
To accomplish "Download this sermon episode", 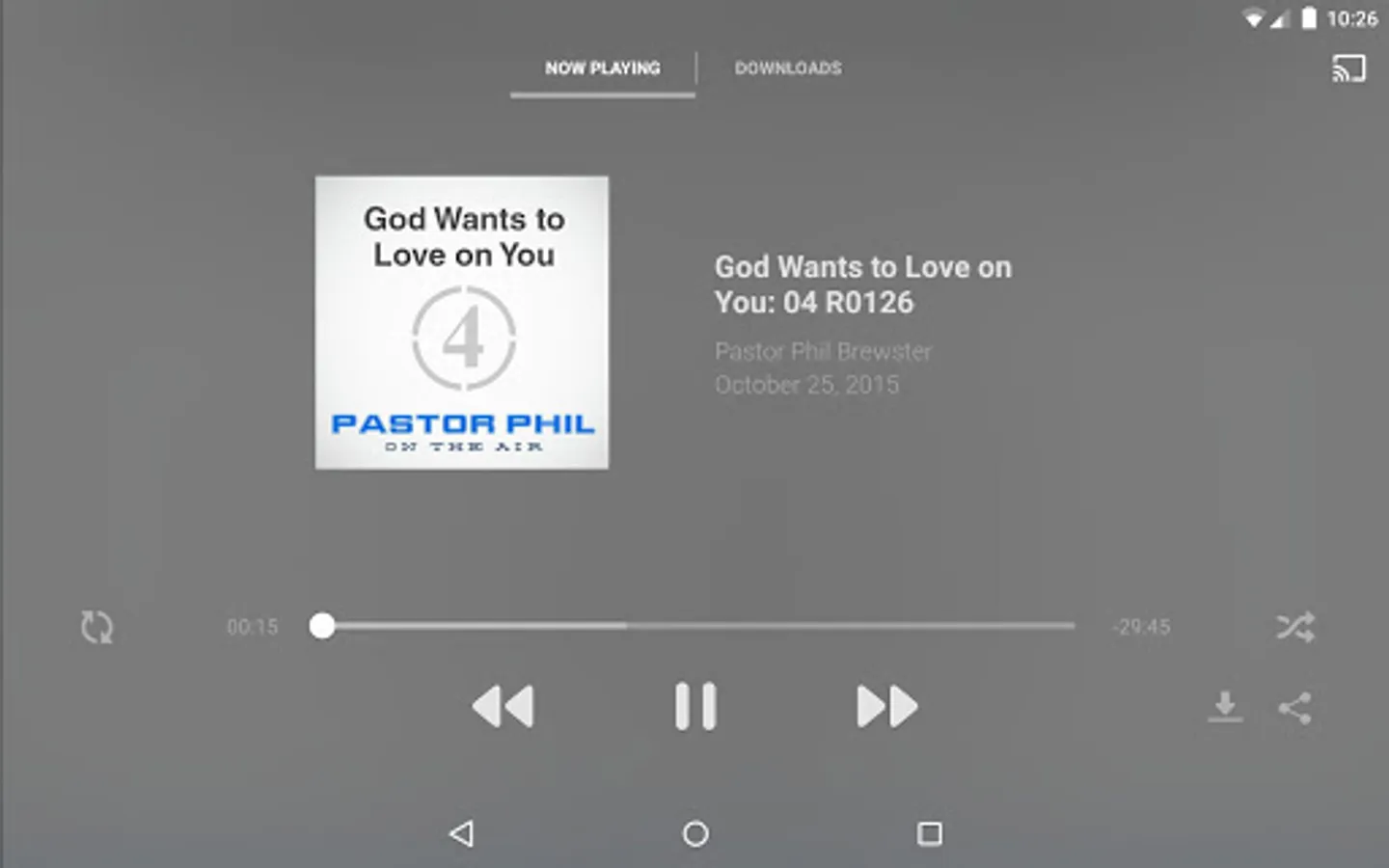I will click(x=1225, y=707).
